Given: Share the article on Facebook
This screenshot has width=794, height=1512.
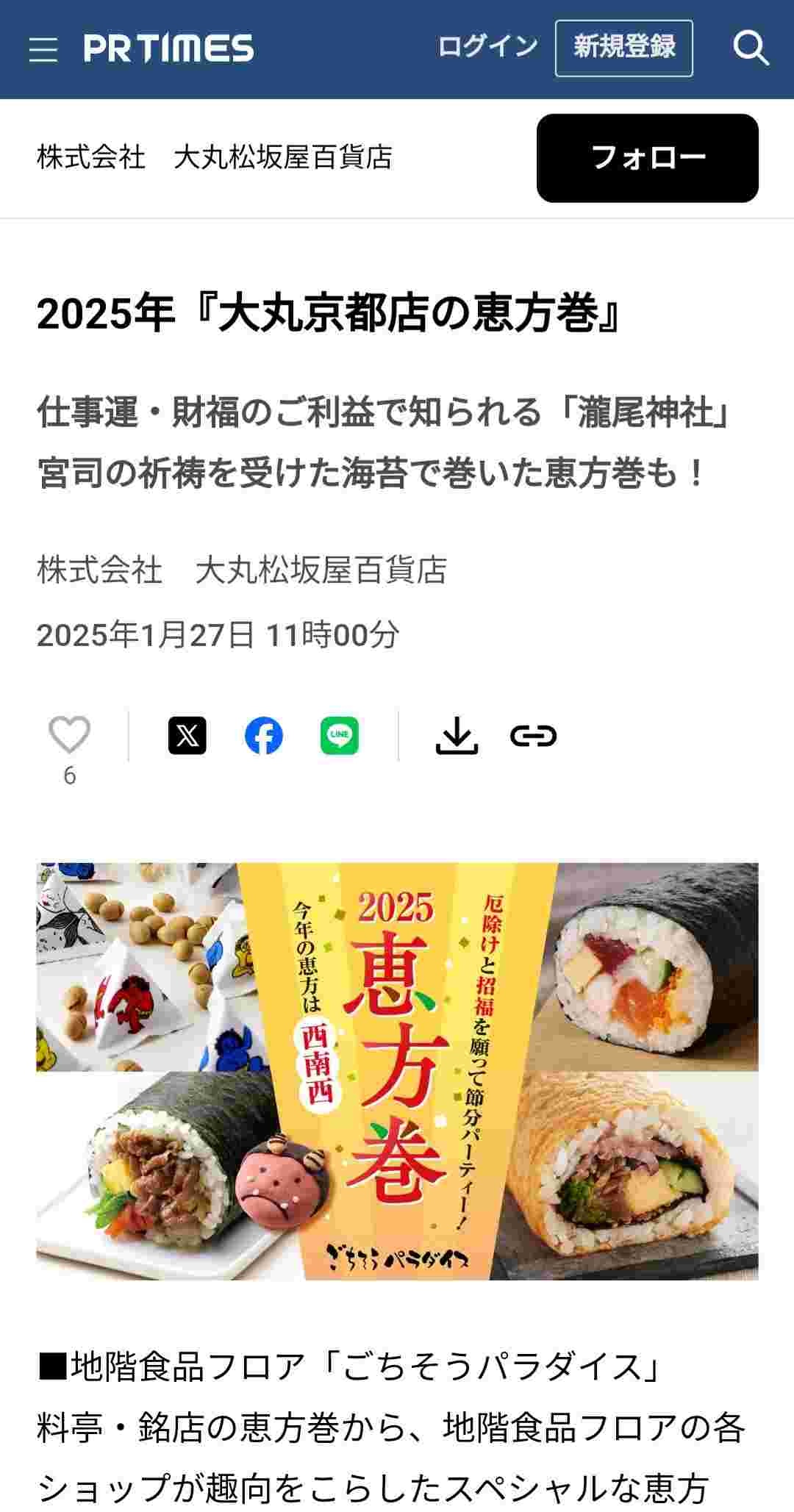Looking at the screenshot, I should 263,735.
